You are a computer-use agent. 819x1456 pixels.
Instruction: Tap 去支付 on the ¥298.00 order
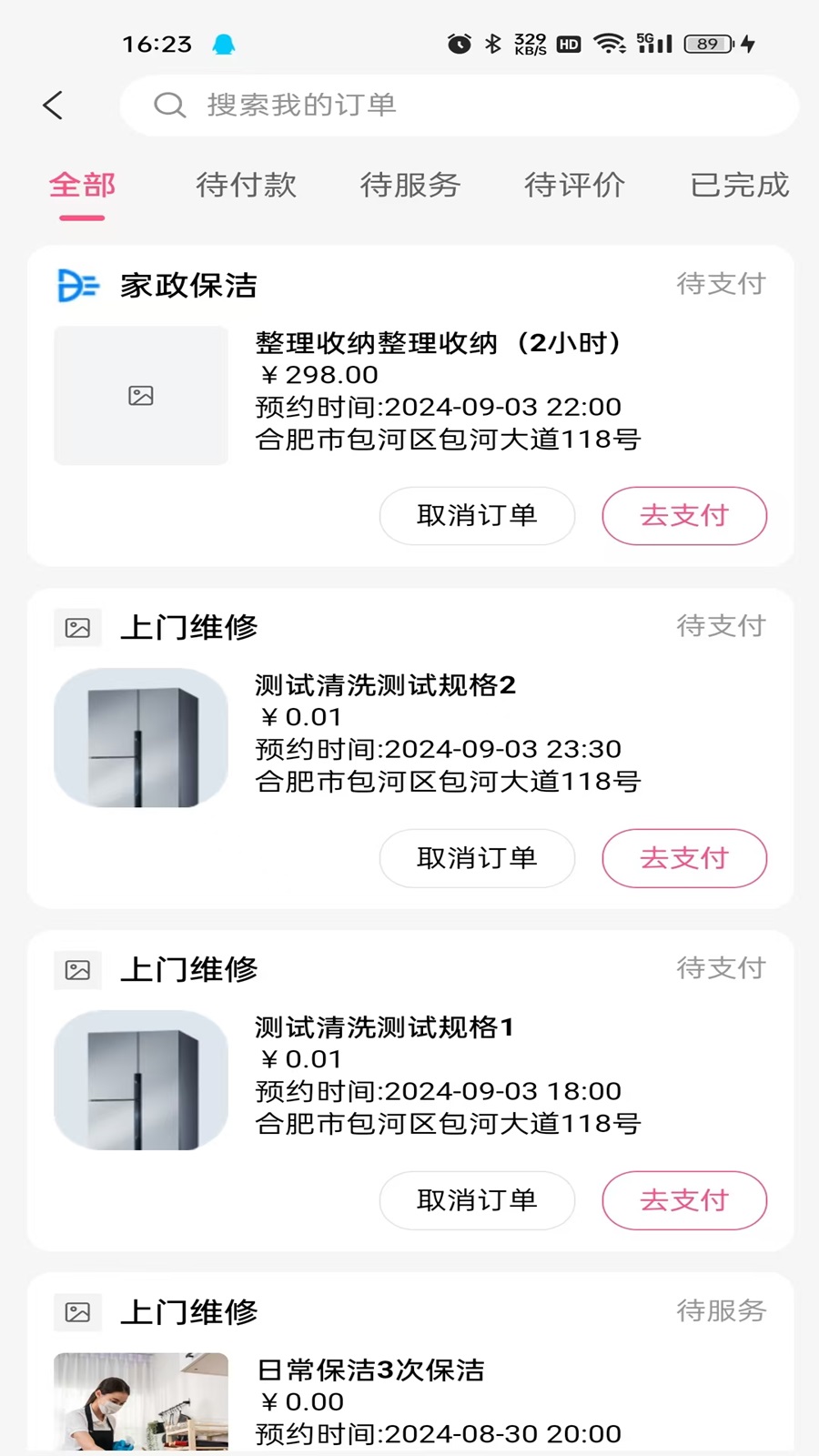[x=684, y=516]
